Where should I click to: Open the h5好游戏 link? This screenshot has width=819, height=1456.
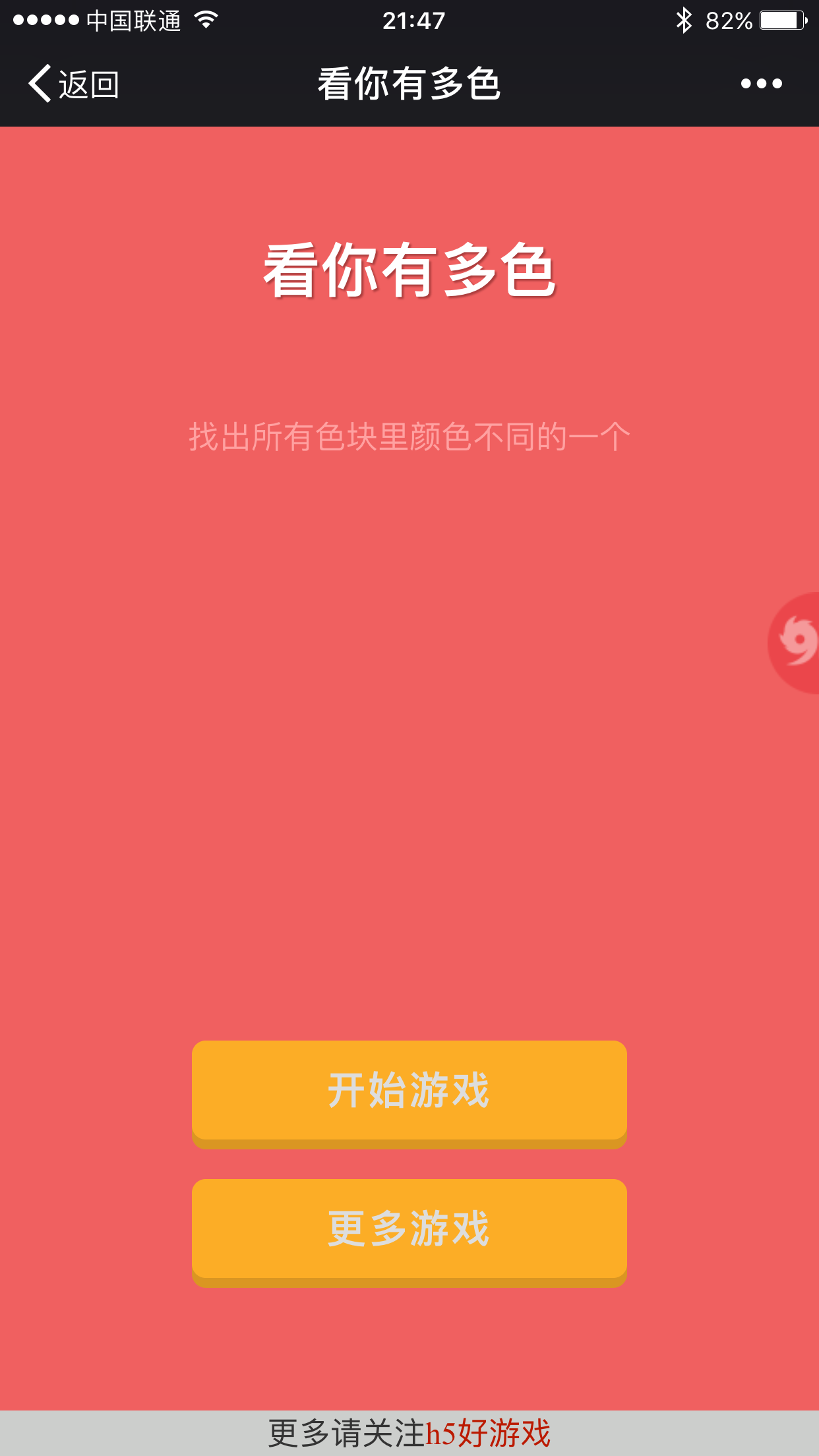(488, 1434)
